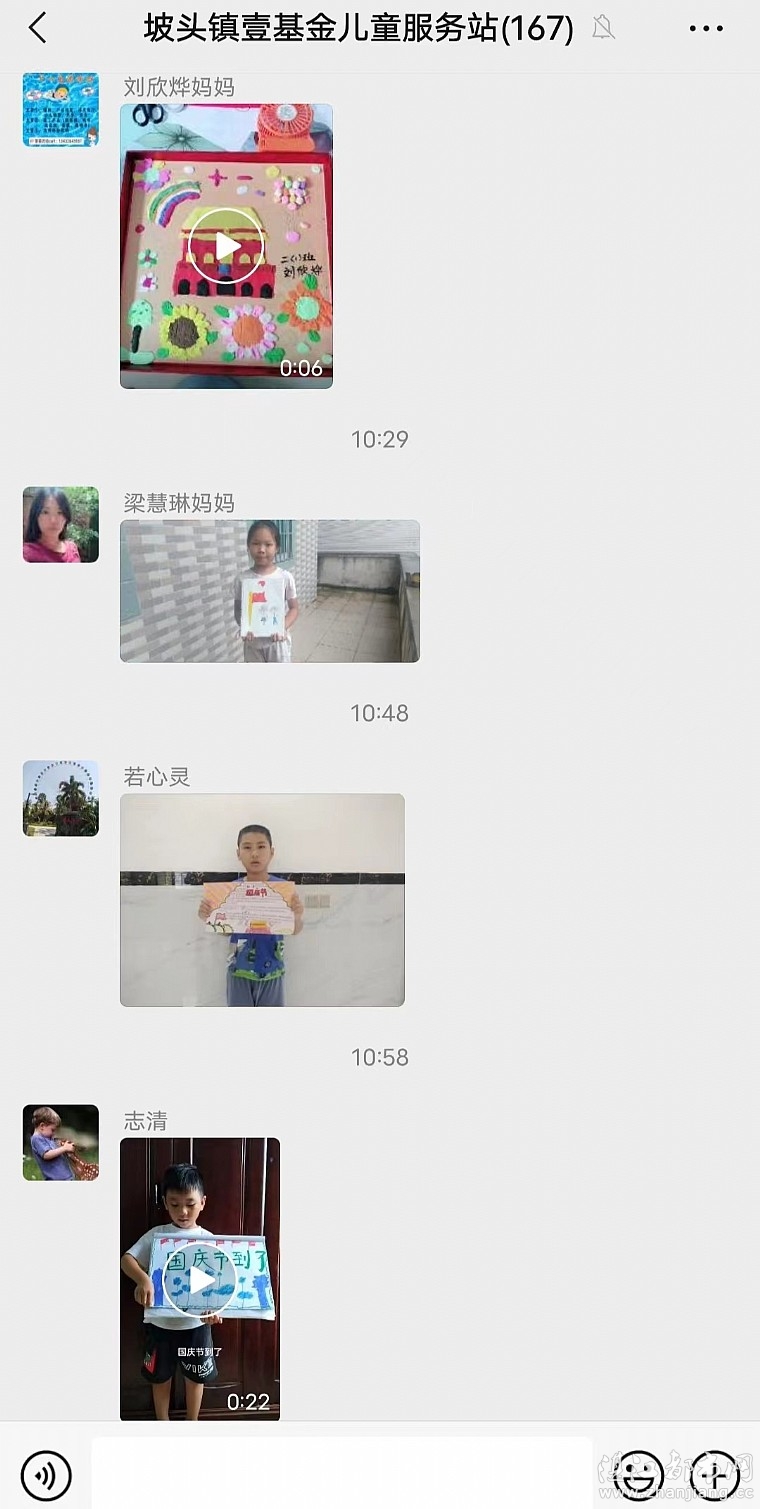Open the plus attachments menu

click(x=715, y=1475)
